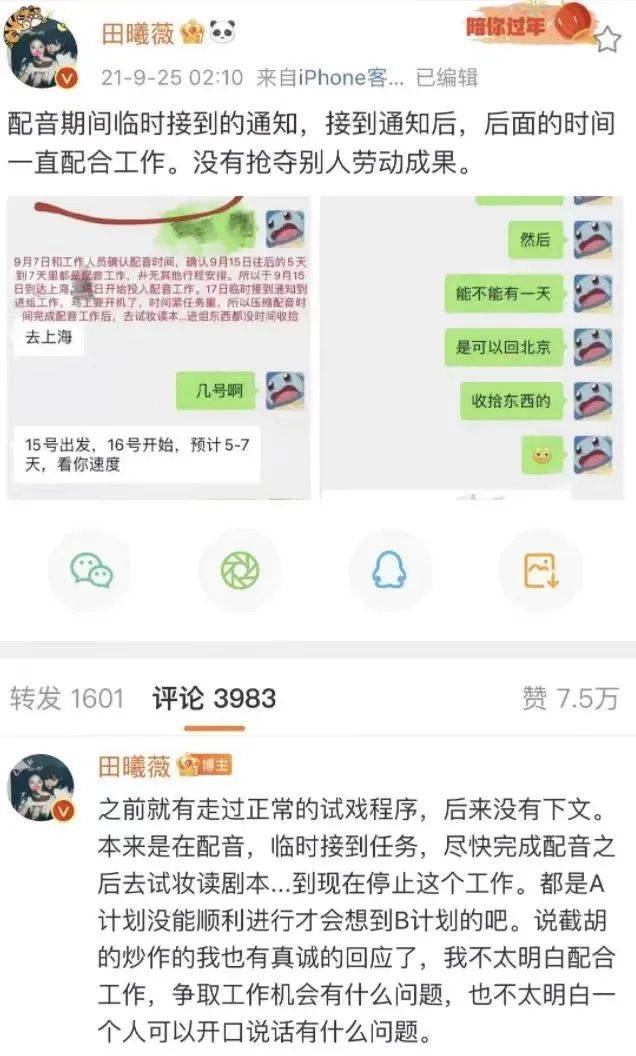Share to WeChat Moments via the shutter icon
The height and width of the screenshot is (1056, 636).
[239, 570]
